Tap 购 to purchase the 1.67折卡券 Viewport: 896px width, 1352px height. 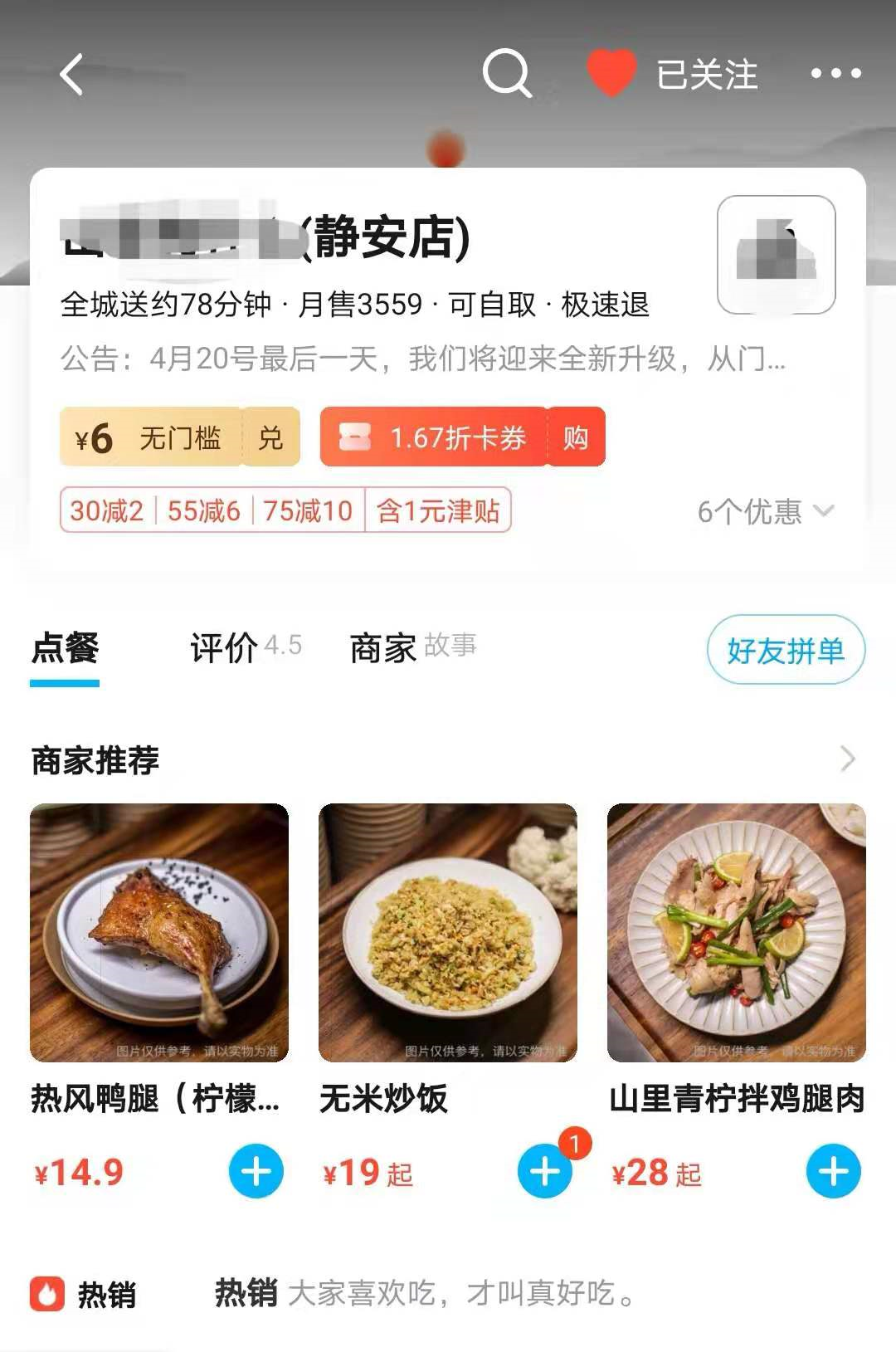tap(576, 437)
